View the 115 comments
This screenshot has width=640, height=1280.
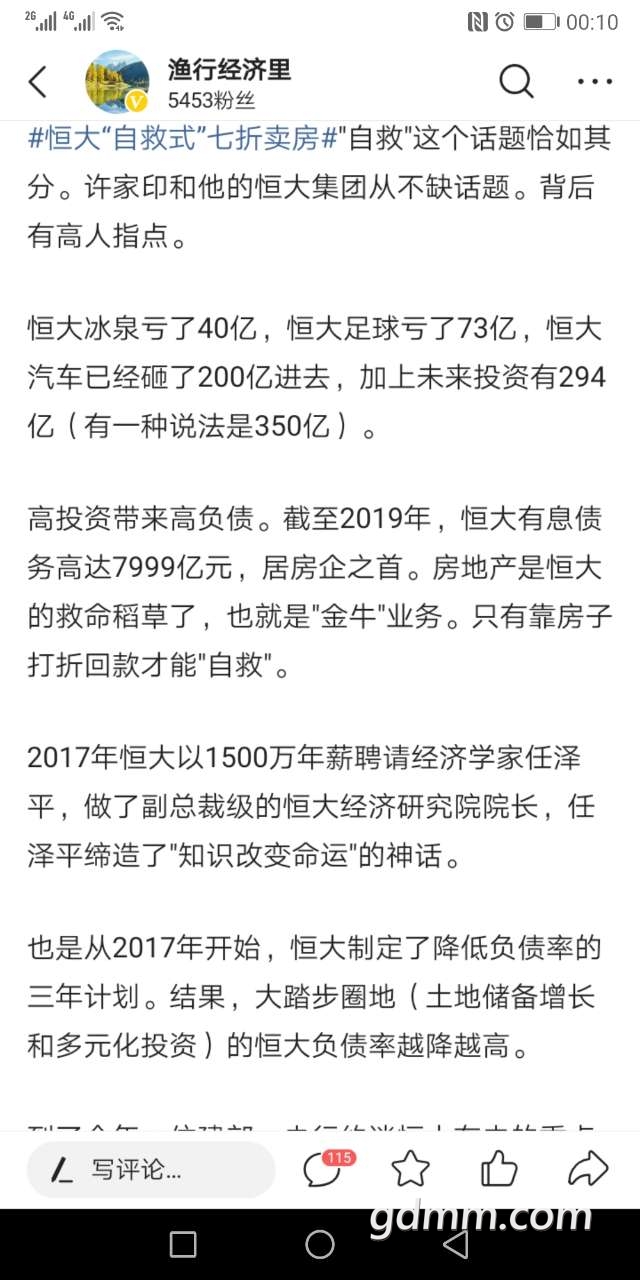coord(323,1169)
